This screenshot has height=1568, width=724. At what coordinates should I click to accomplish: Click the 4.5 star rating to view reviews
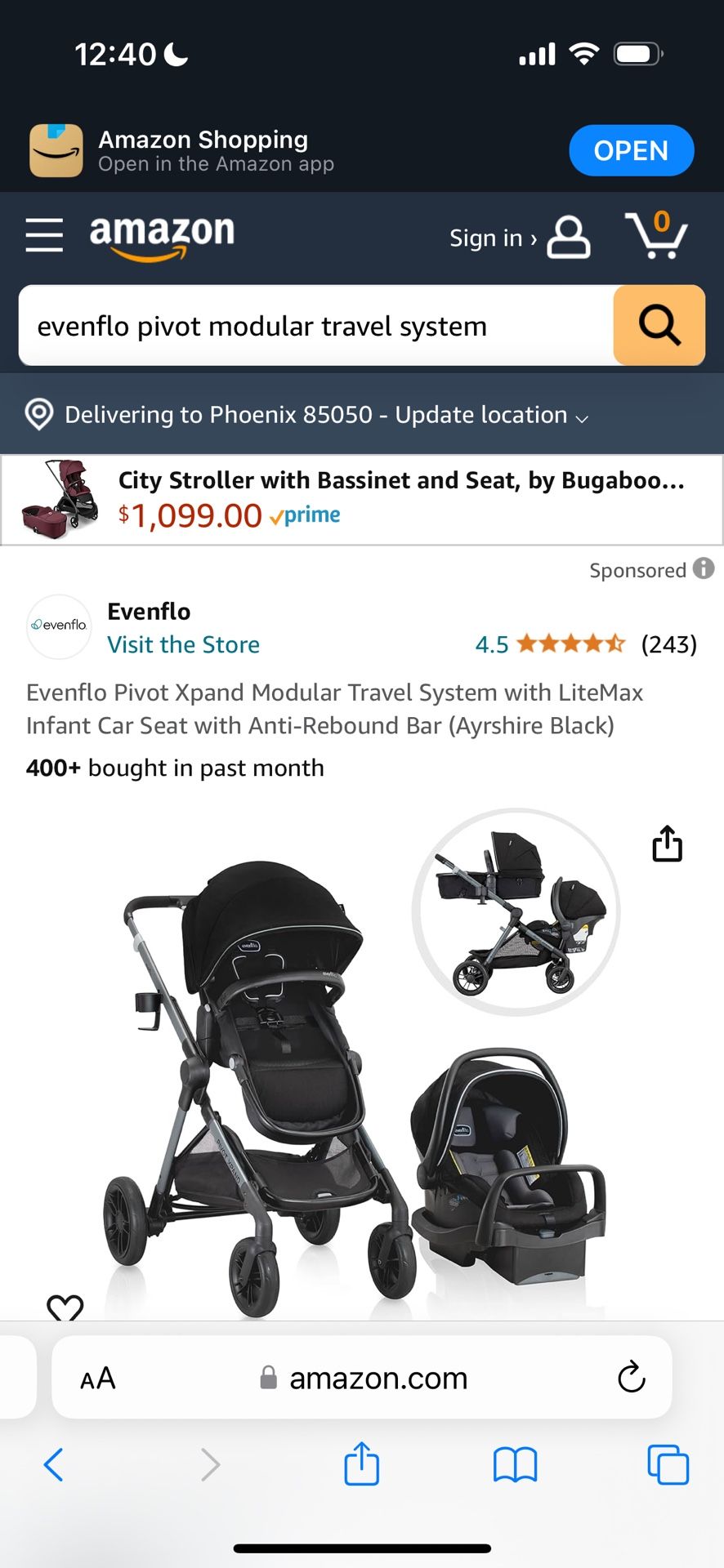(549, 644)
